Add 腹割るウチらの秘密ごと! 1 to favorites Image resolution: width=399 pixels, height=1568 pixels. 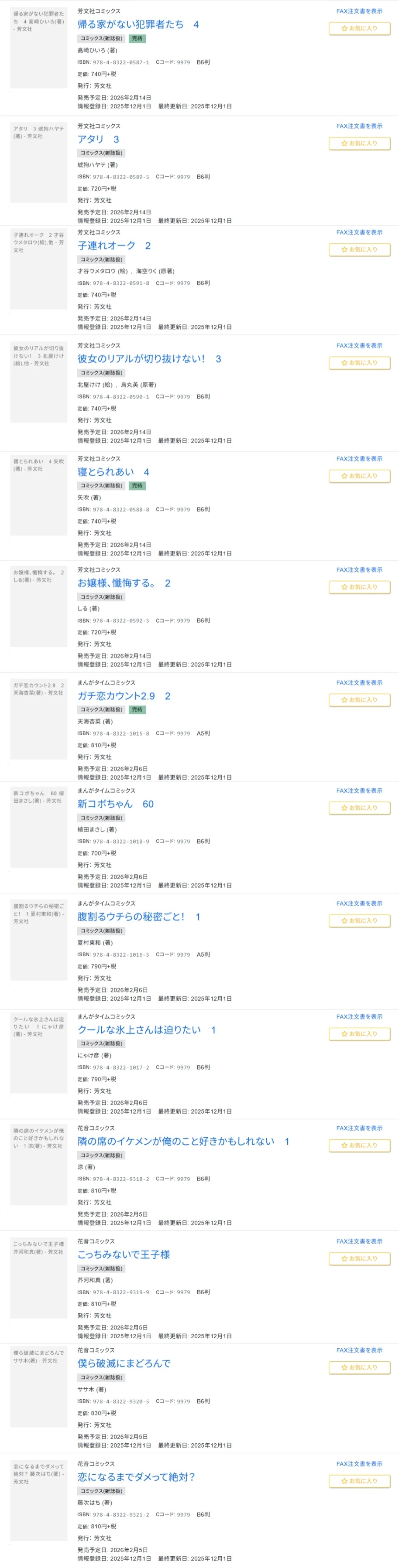(x=359, y=921)
